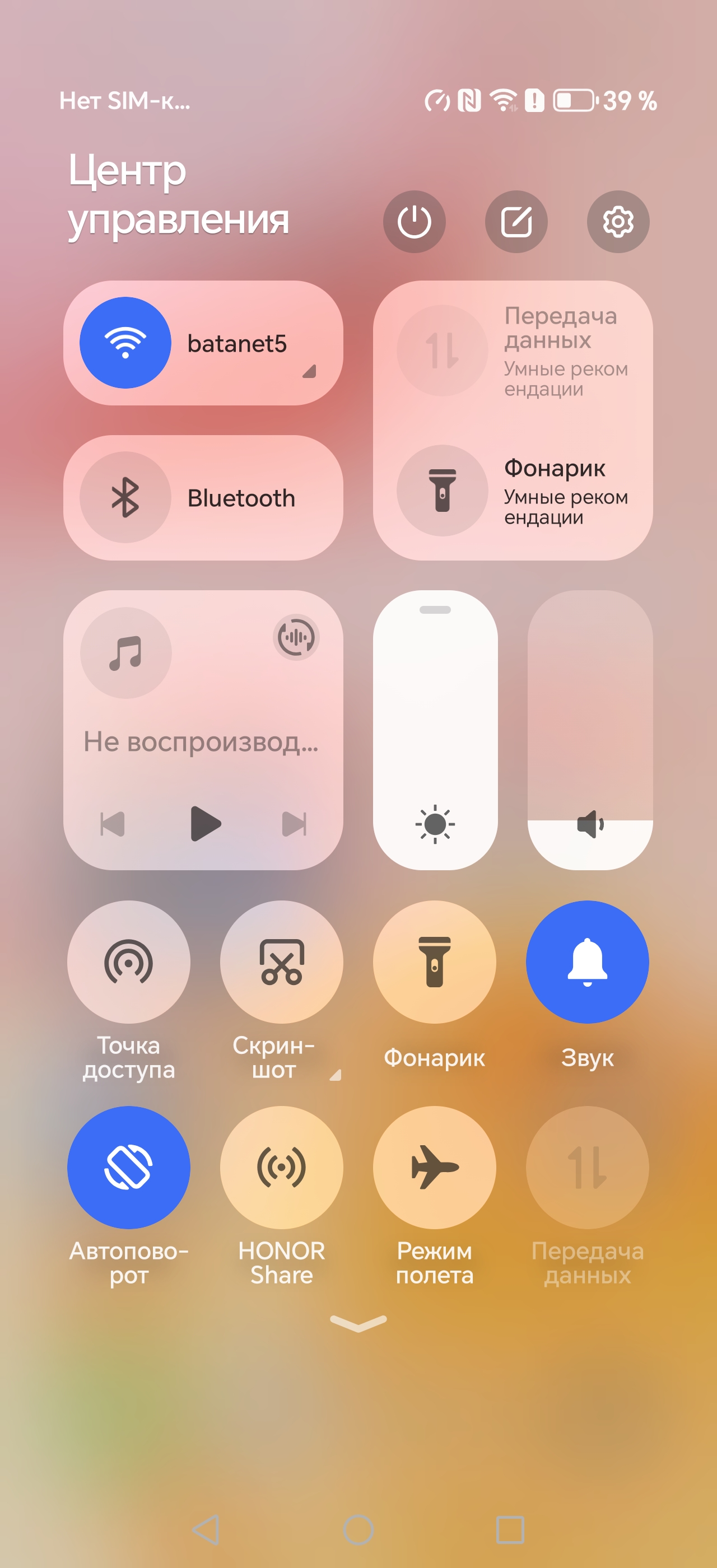Take a screenshot with Скриншот tile
717x1568 pixels.
click(281, 962)
